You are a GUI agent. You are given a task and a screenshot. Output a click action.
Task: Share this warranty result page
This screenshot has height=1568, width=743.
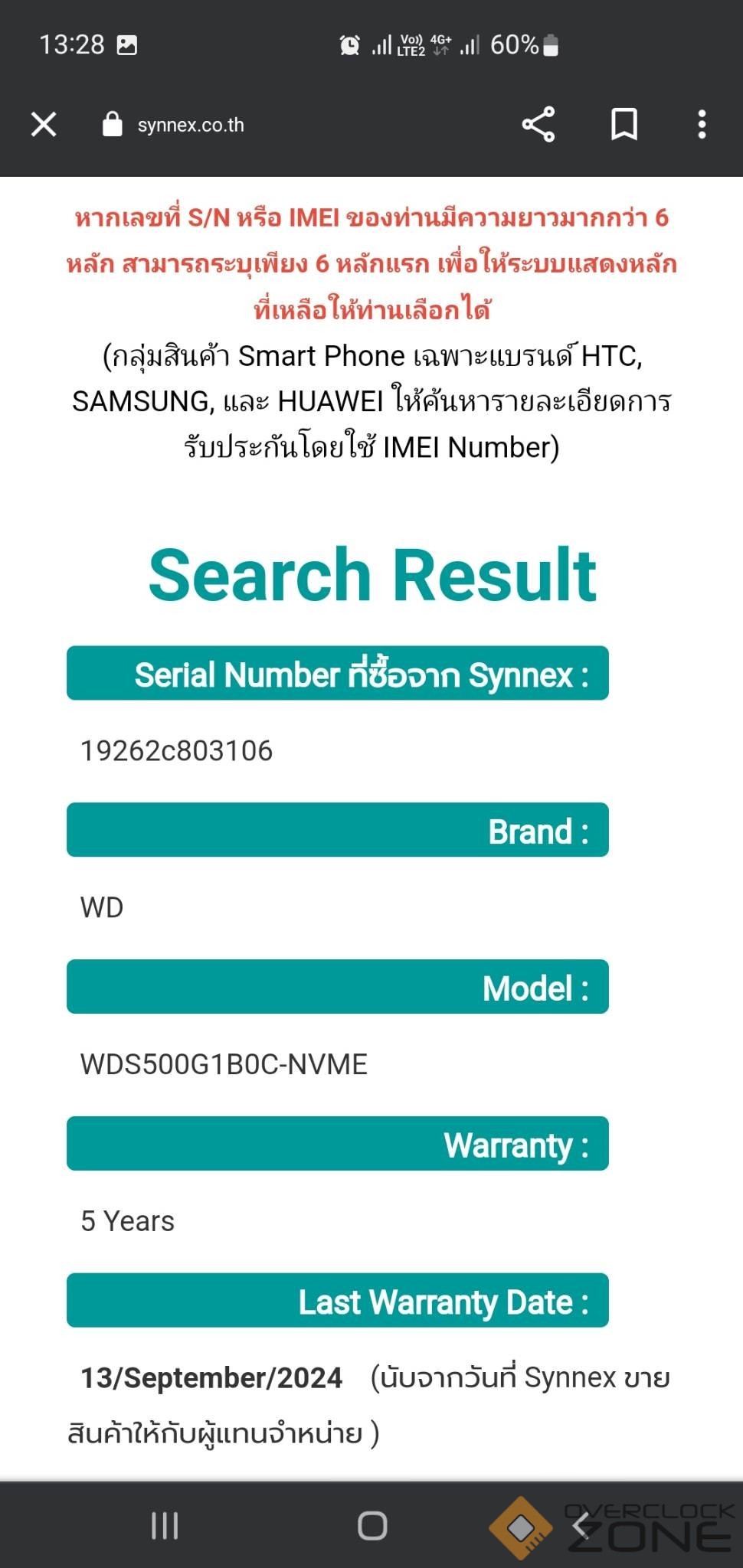[538, 124]
